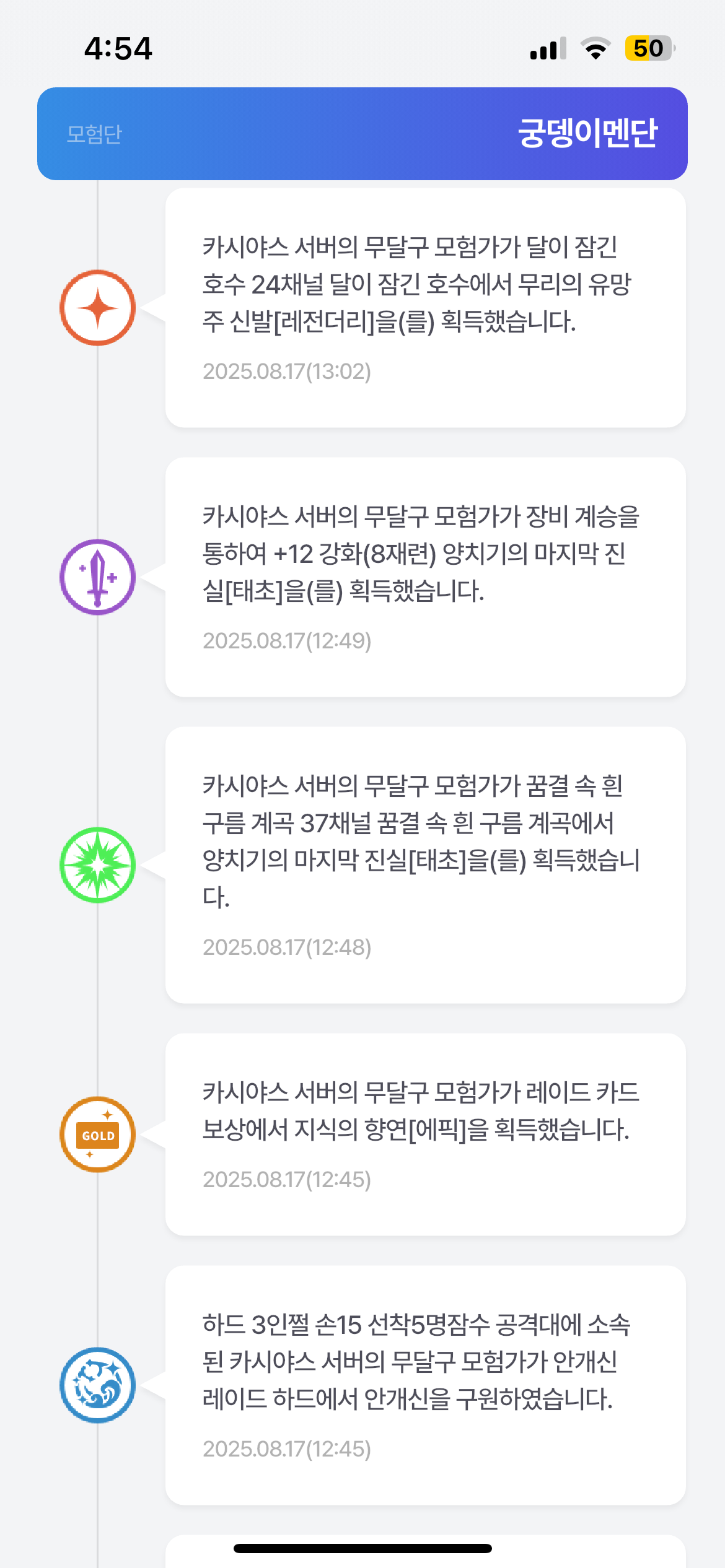Viewport: 725px width, 1568px height.
Task: Open the 무리의 유망주 신발 acquisition entry
Action: pos(425,308)
